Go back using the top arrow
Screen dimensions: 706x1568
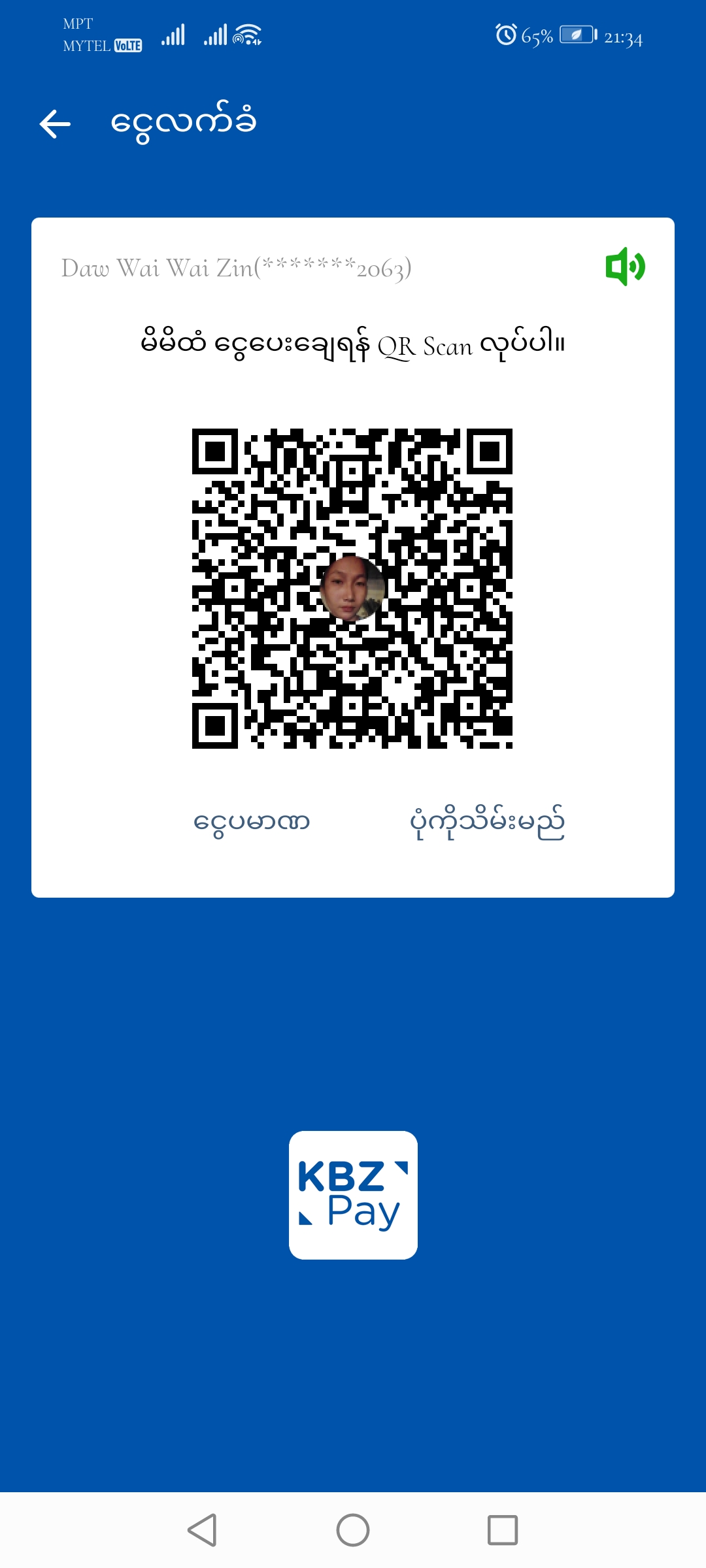(55, 124)
